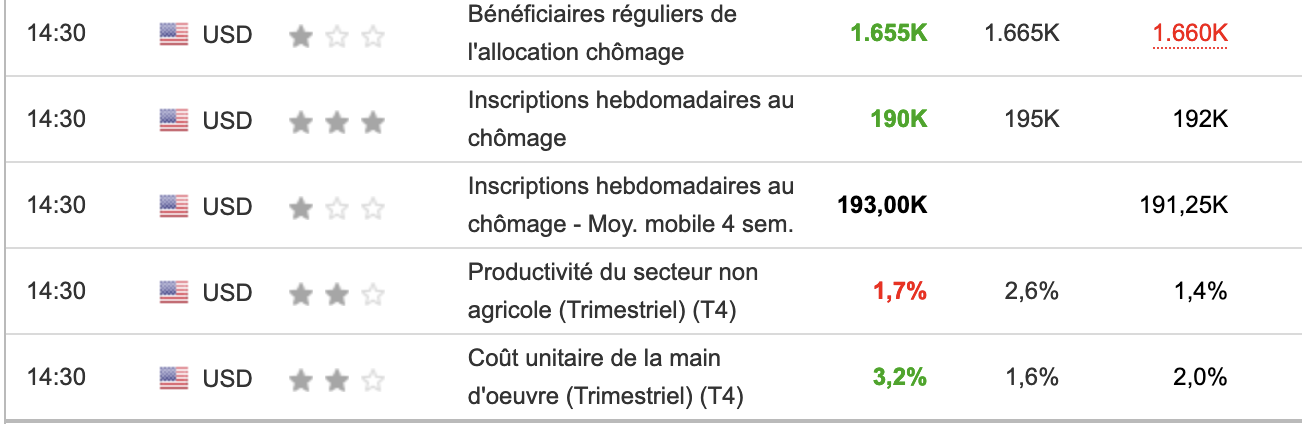
Task: Open Bénéficiaires réguliers de l'allocation chômage event
Action: coord(601,34)
